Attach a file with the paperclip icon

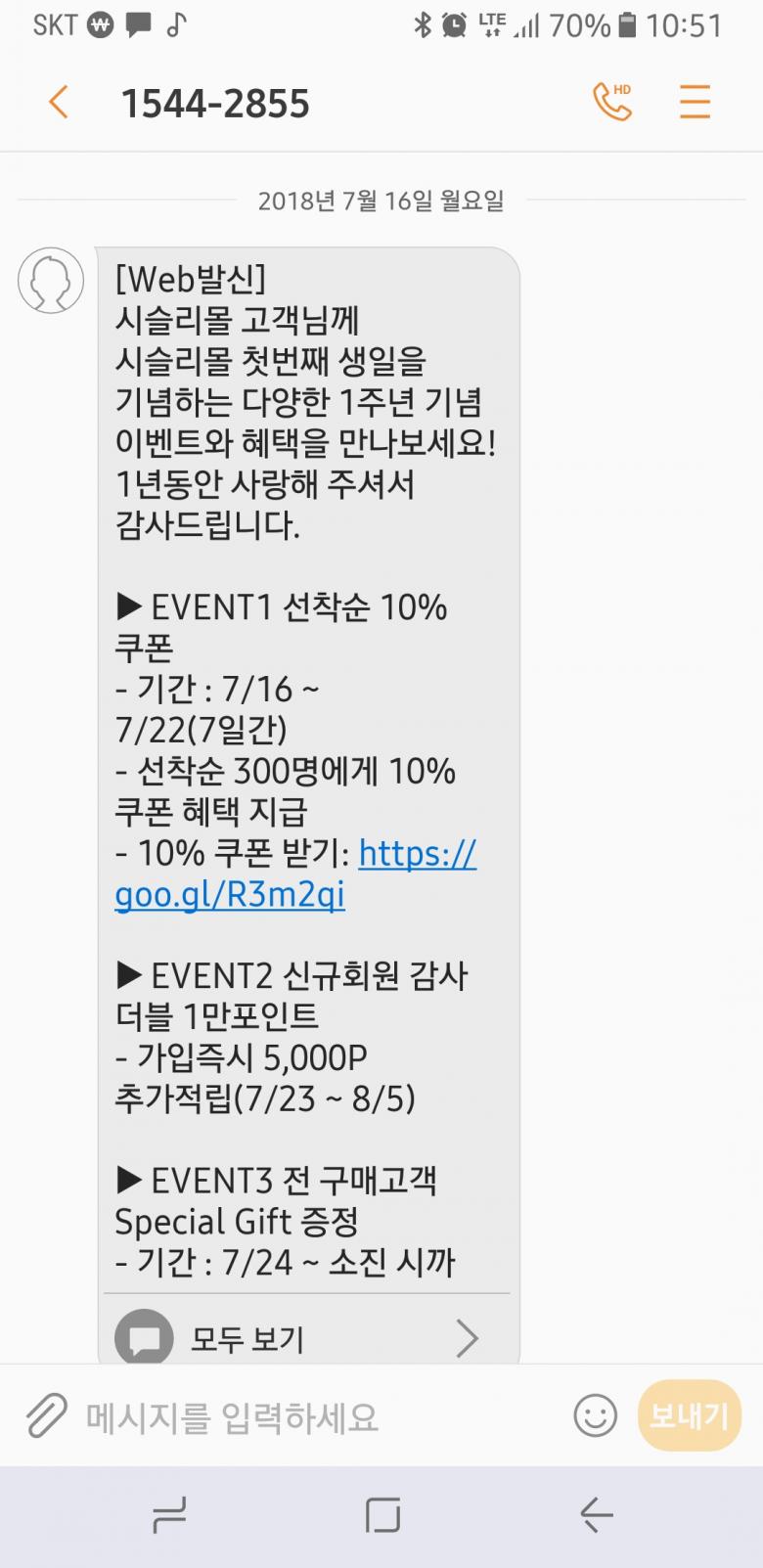[46, 1415]
